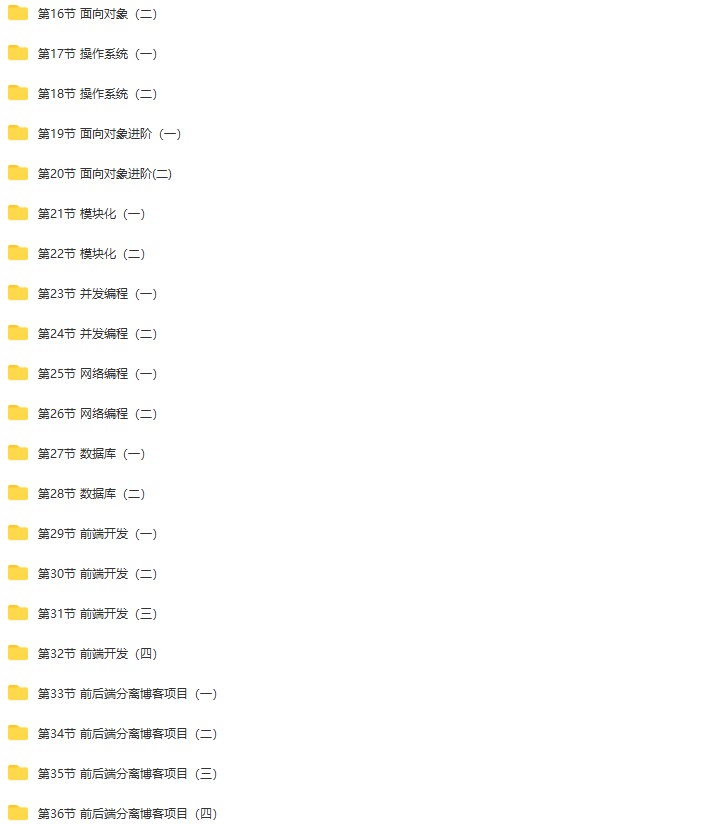Open 第25节 网络编程（一） folder

pyautogui.click(x=96, y=374)
